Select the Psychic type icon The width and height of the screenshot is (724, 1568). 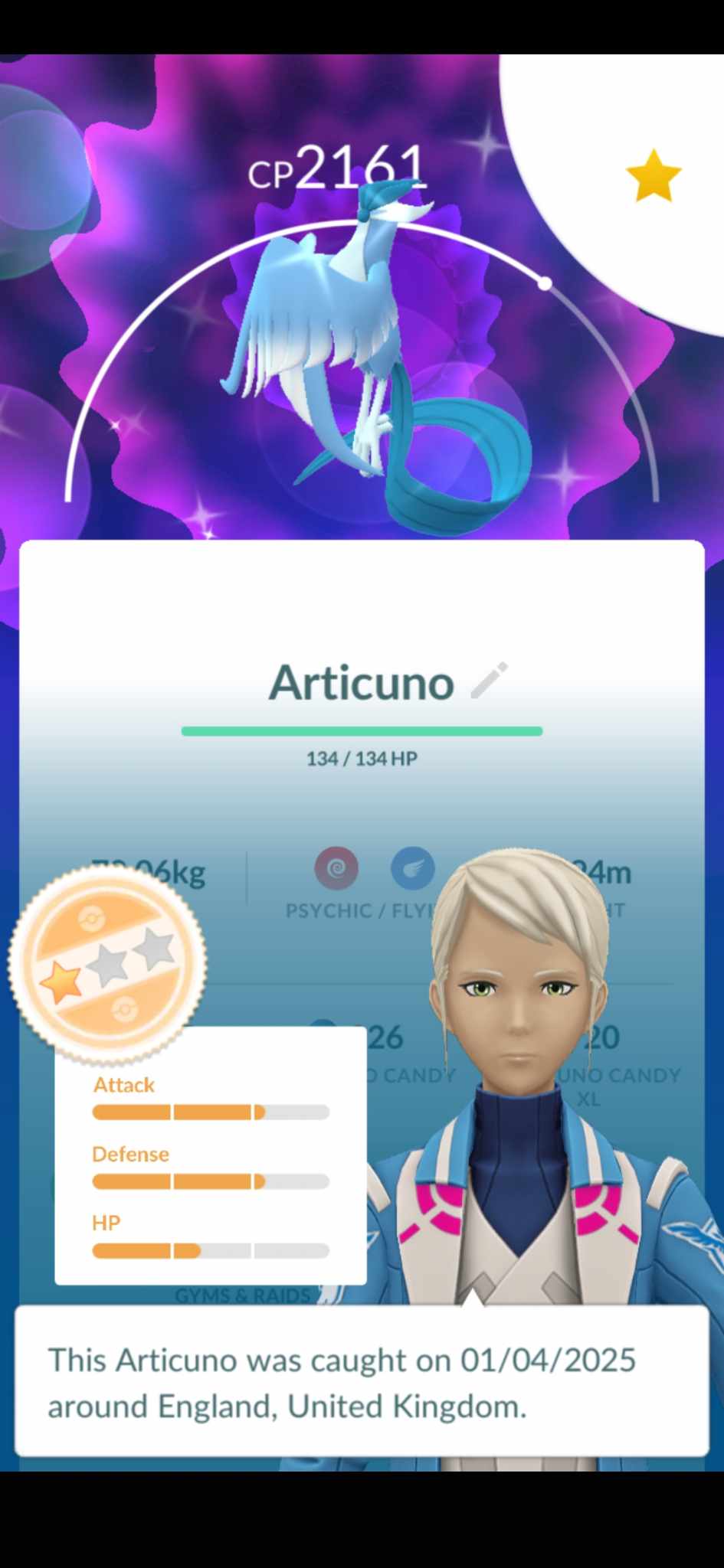point(335,869)
